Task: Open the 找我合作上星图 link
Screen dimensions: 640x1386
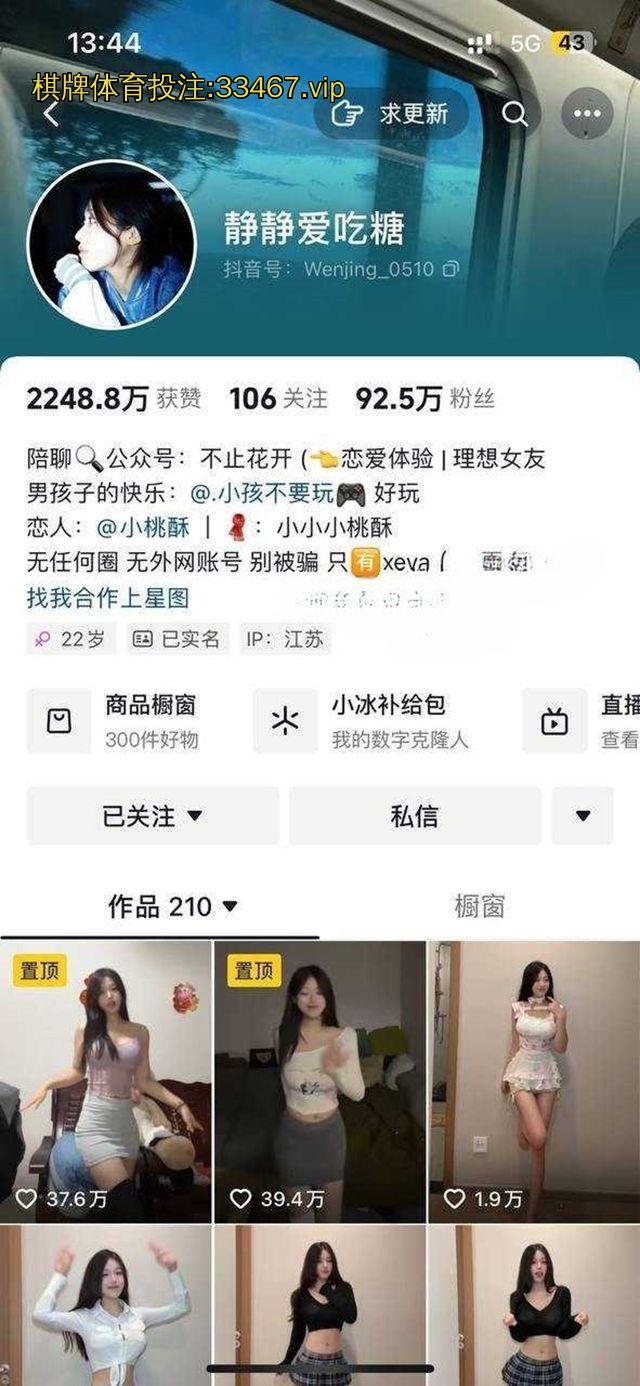Action: click(108, 598)
